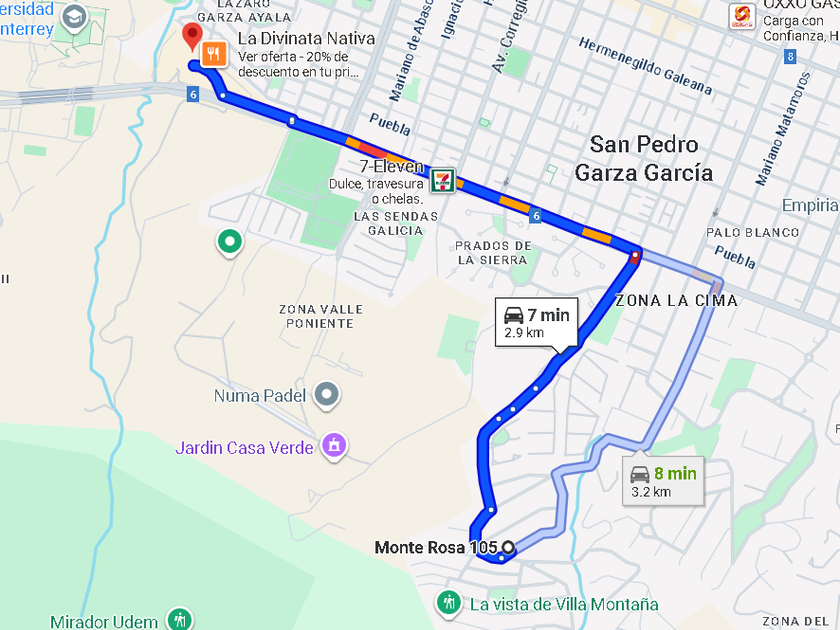Open Mirador Udem place marker
Screen dimensions: 840x630
click(179, 620)
